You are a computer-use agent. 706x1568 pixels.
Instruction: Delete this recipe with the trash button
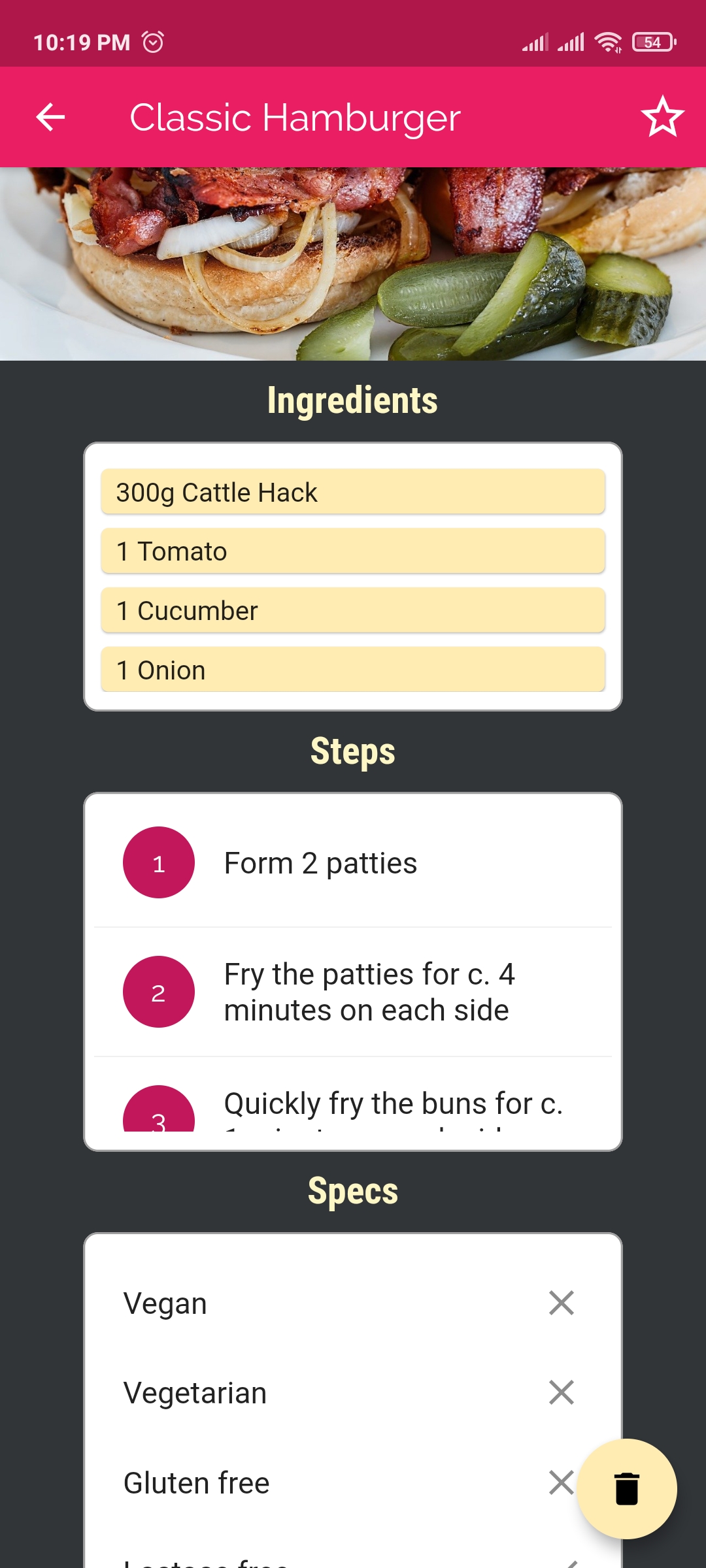626,1489
